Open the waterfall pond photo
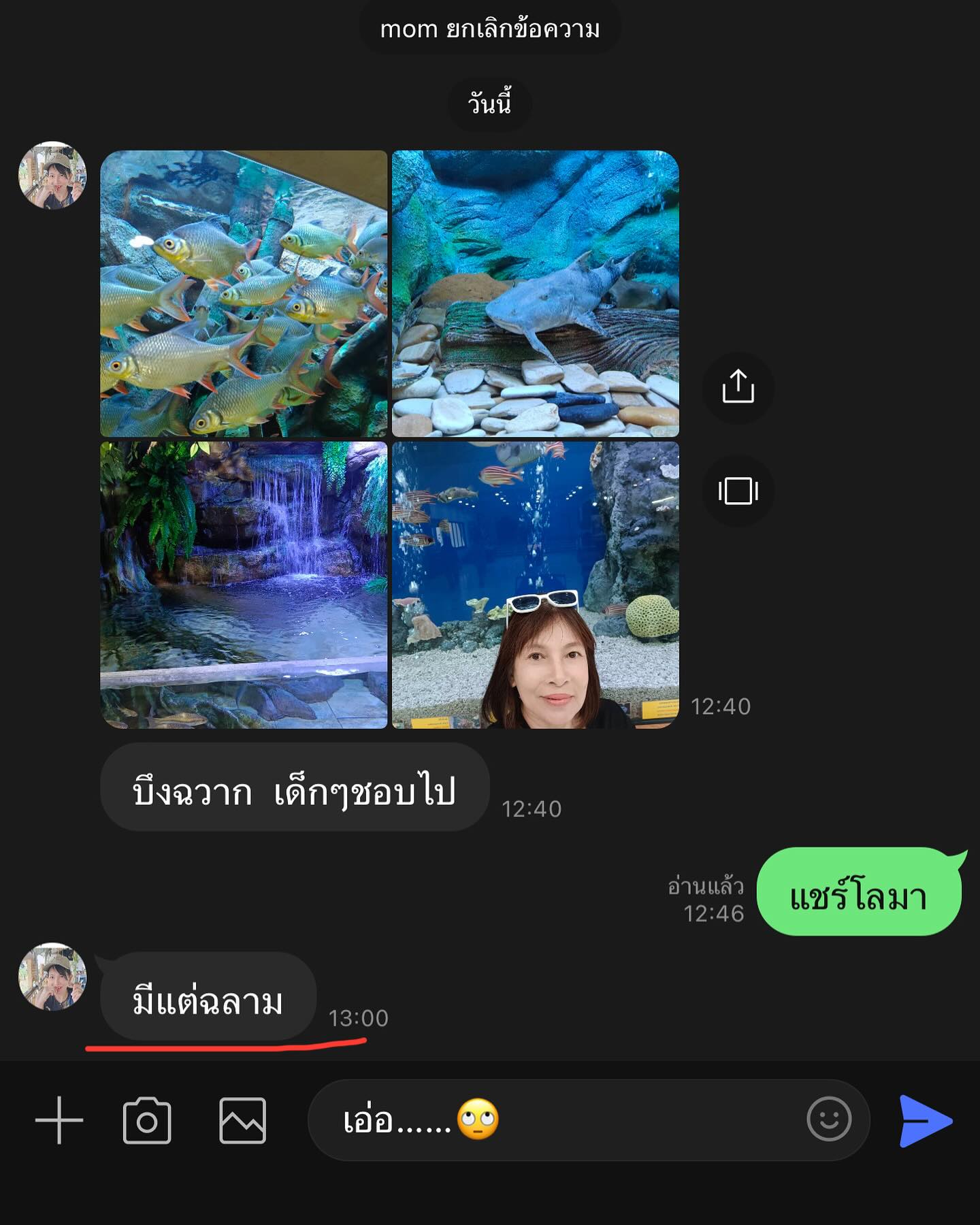The width and height of the screenshot is (980, 1225). point(244,585)
